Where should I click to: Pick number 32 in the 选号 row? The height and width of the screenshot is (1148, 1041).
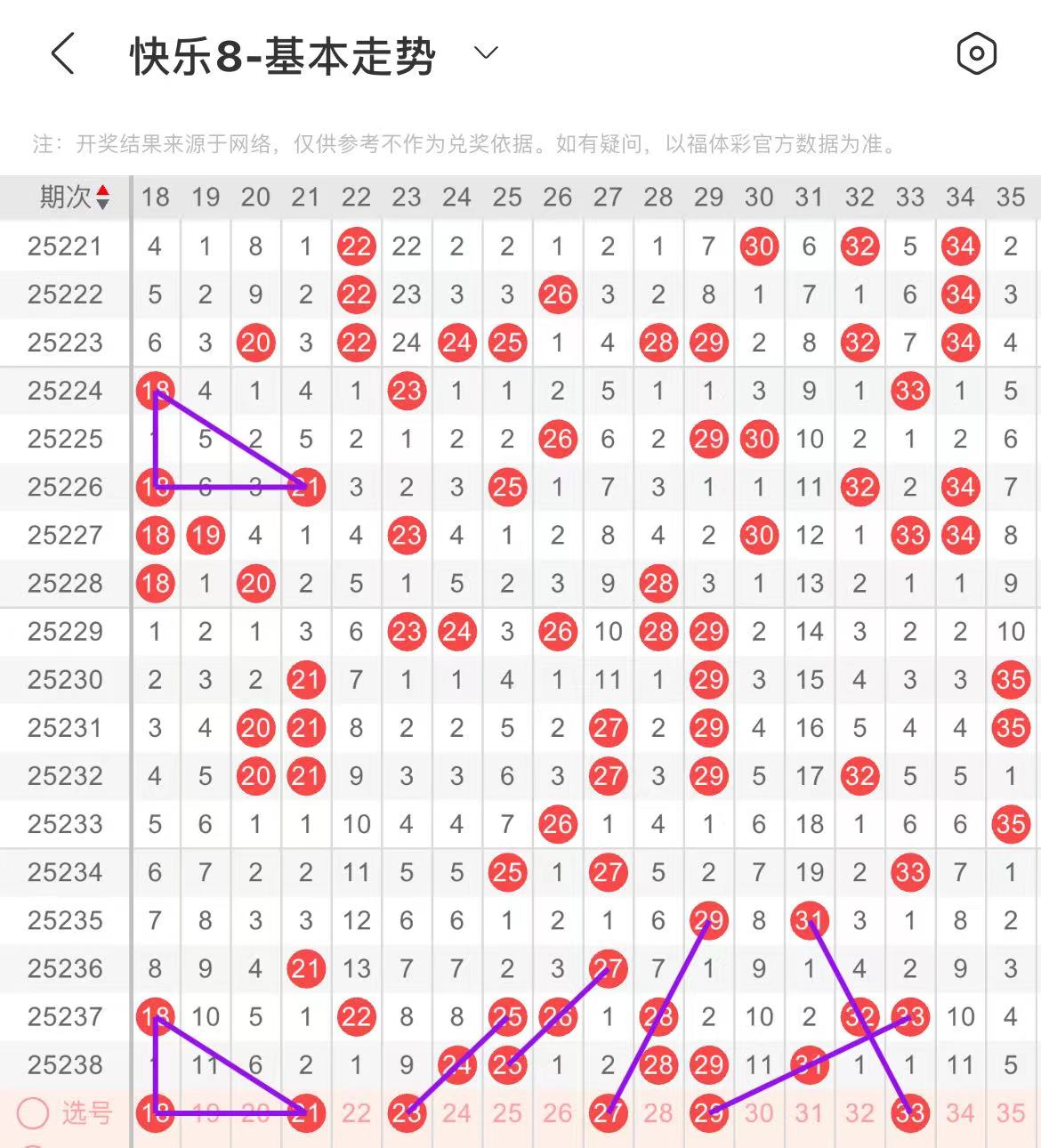tap(859, 1112)
